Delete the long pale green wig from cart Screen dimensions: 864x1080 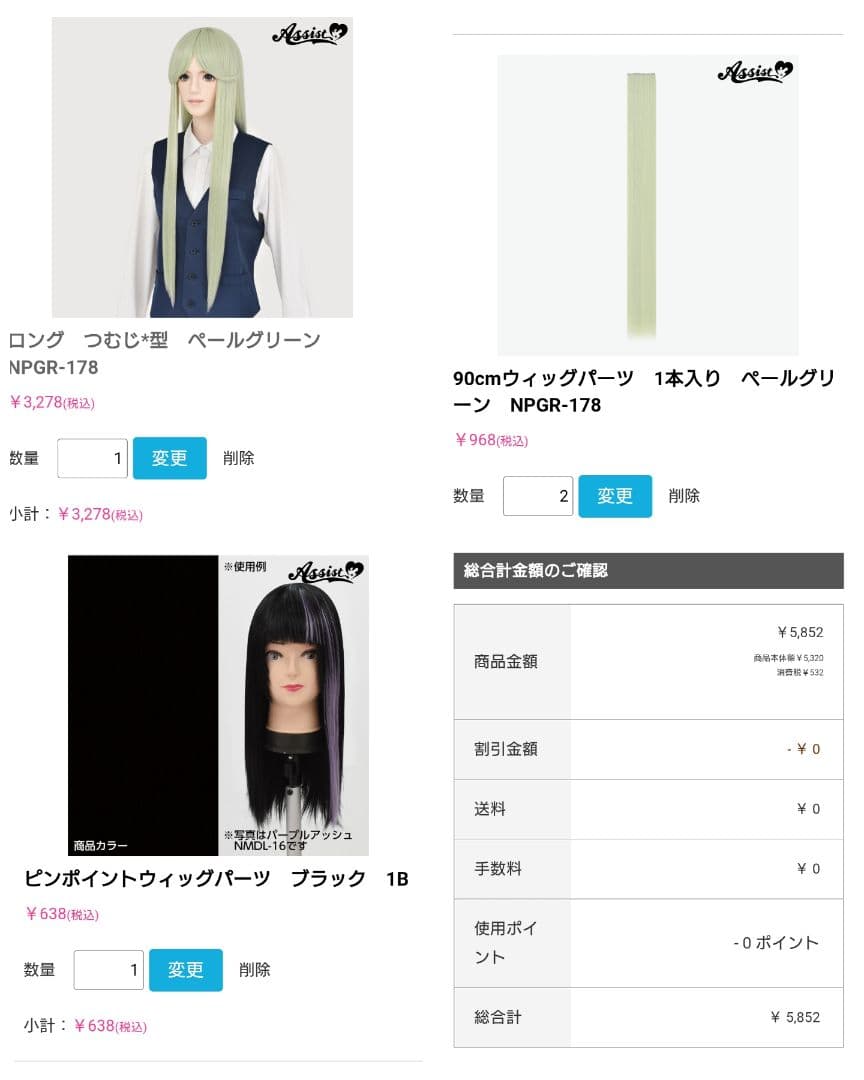tap(238, 458)
